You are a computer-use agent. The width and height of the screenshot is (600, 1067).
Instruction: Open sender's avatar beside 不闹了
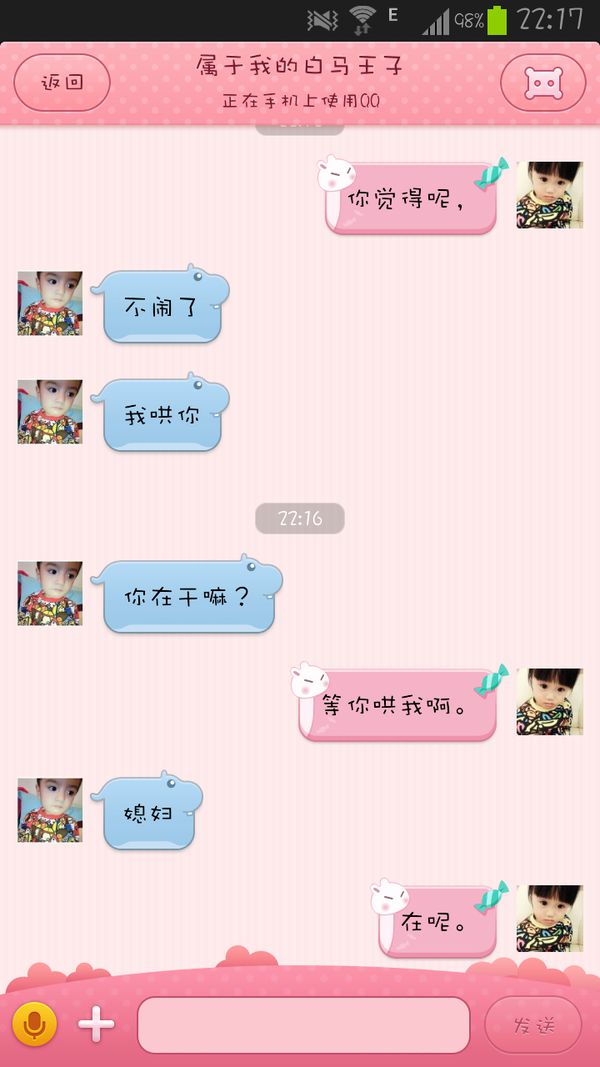50,303
